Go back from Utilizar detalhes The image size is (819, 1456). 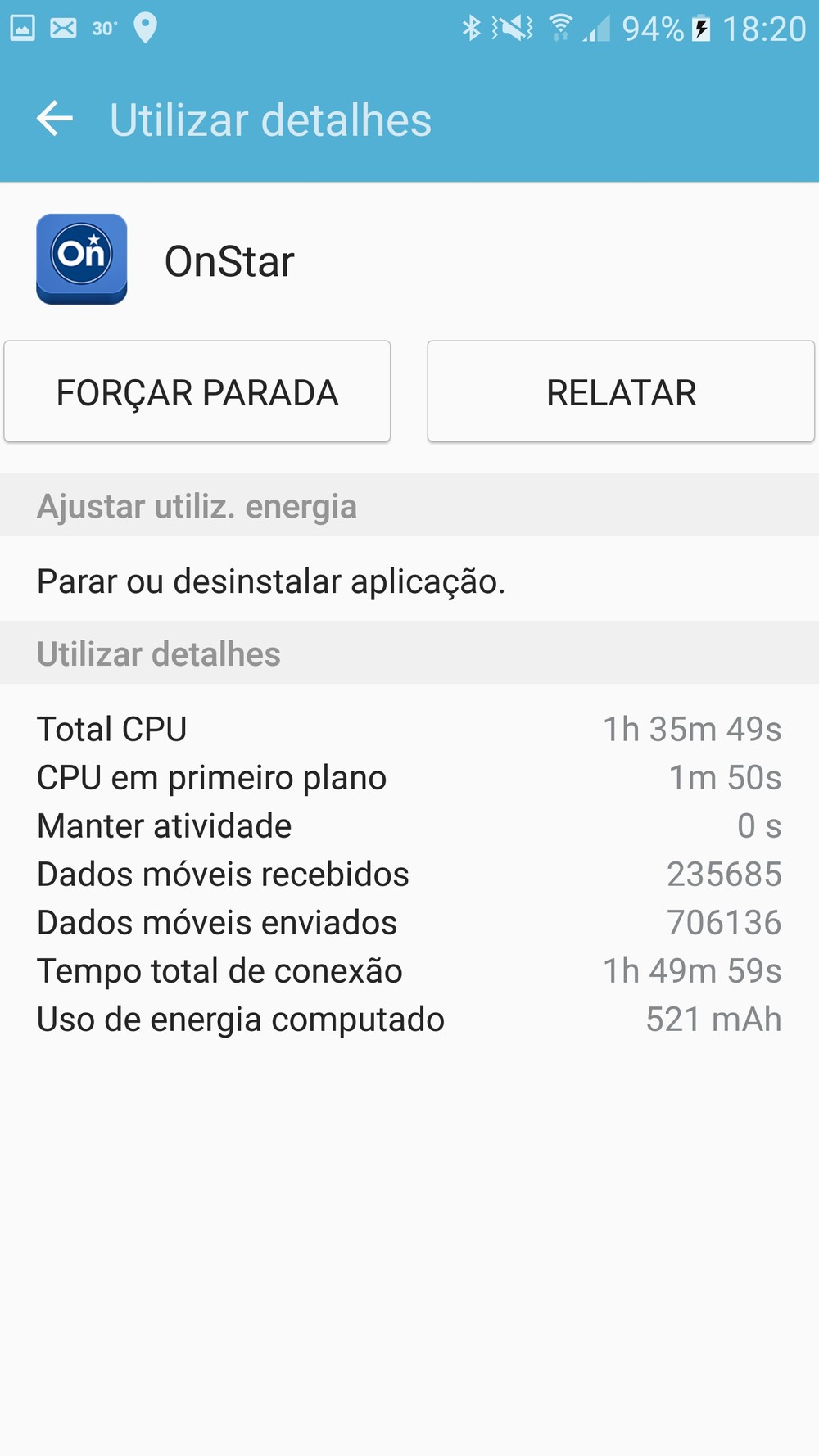pos(55,119)
